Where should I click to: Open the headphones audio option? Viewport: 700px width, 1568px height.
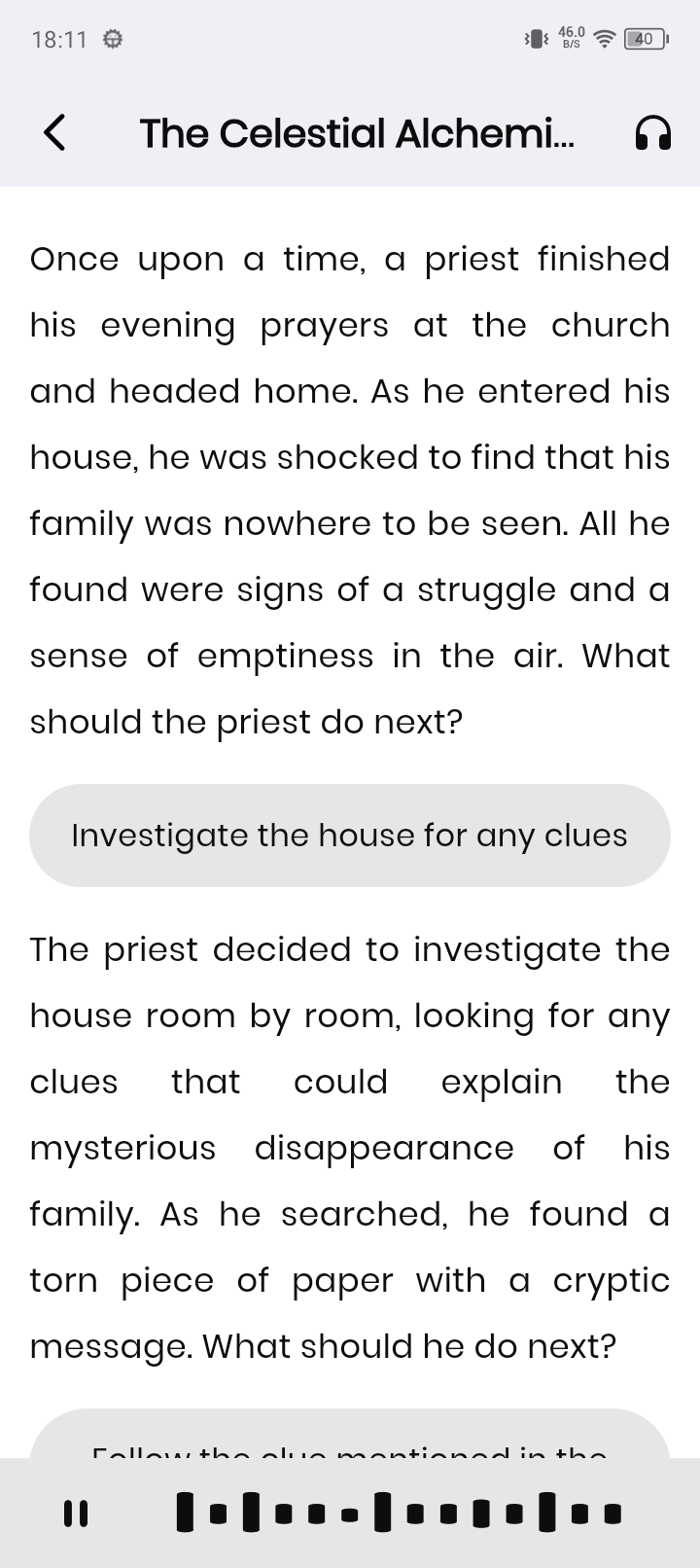click(x=652, y=133)
